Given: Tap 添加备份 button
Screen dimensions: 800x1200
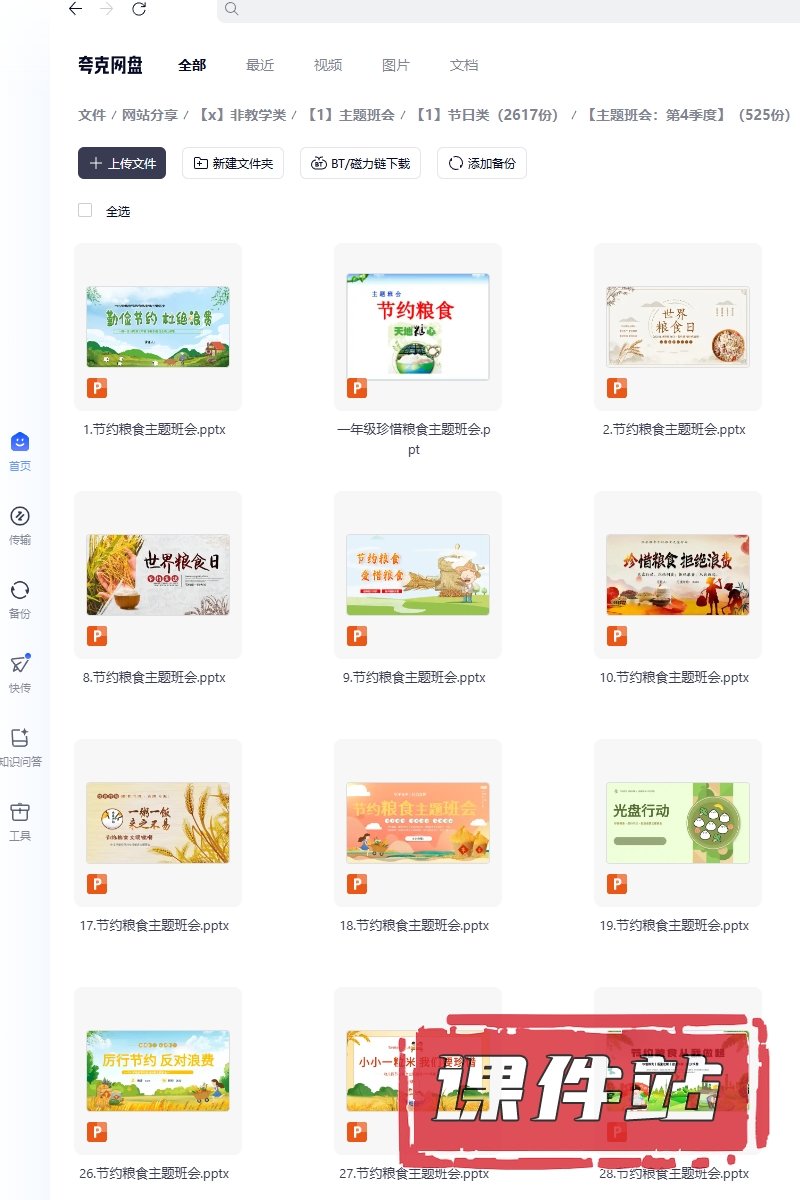Looking at the screenshot, I should [482, 163].
